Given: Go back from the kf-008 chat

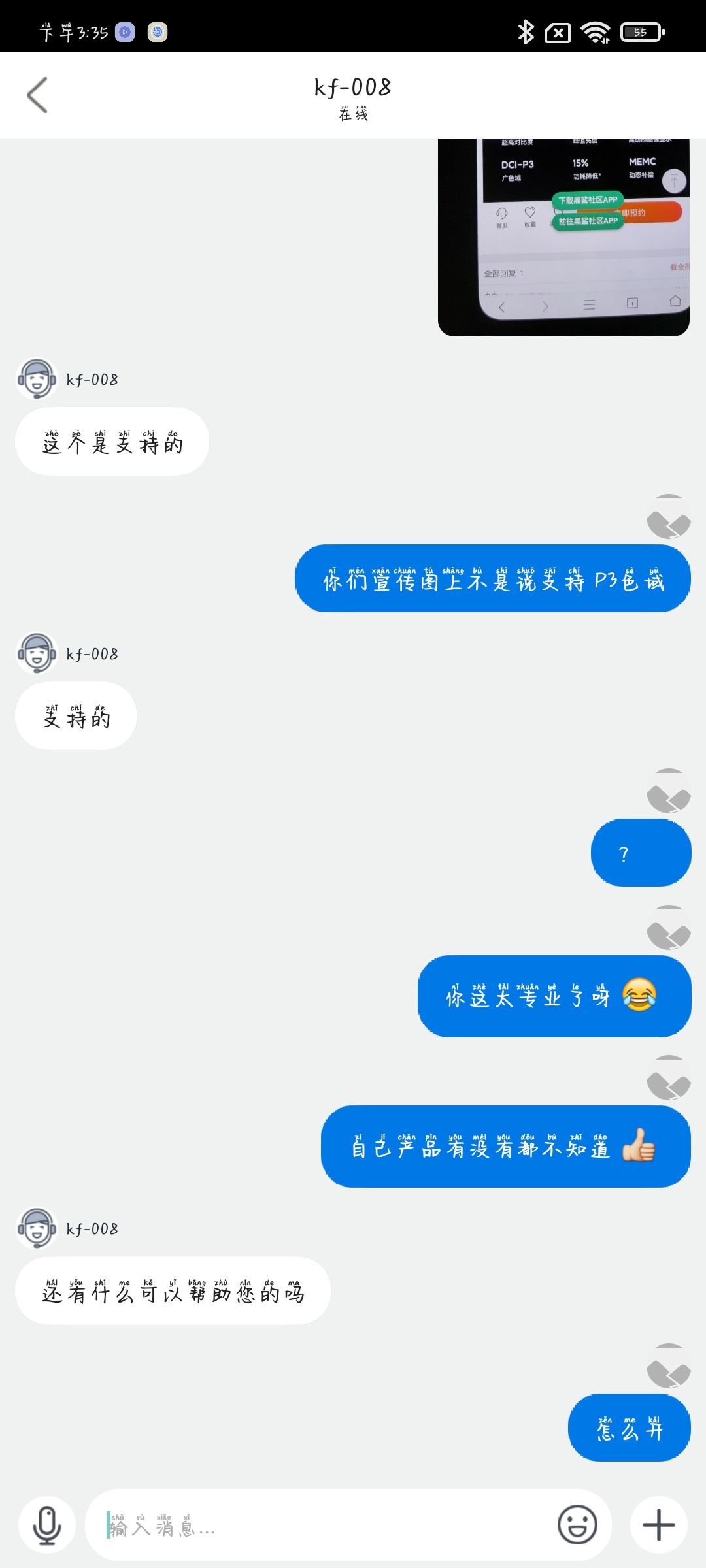Looking at the screenshot, I should point(37,95).
